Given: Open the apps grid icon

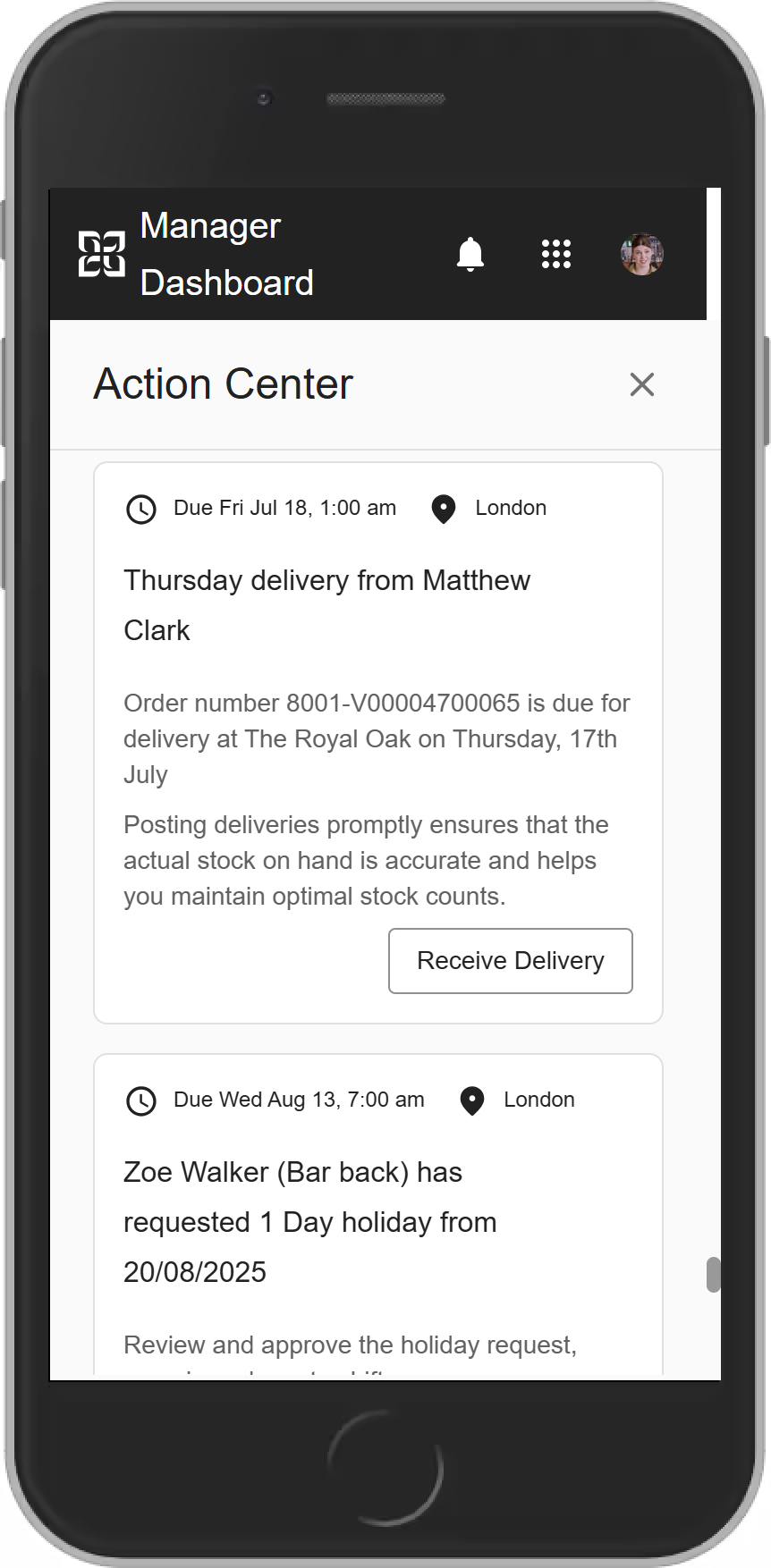Looking at the screenshot, I should [x=556, y=255].
